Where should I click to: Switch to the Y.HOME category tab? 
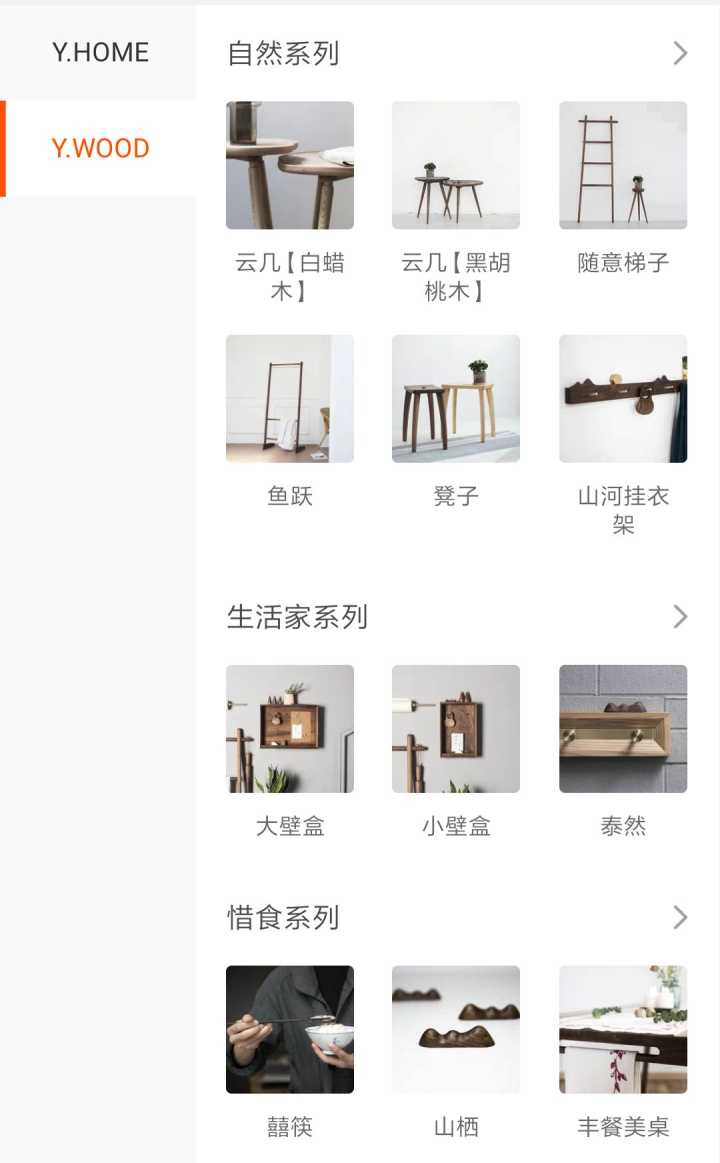100,52
